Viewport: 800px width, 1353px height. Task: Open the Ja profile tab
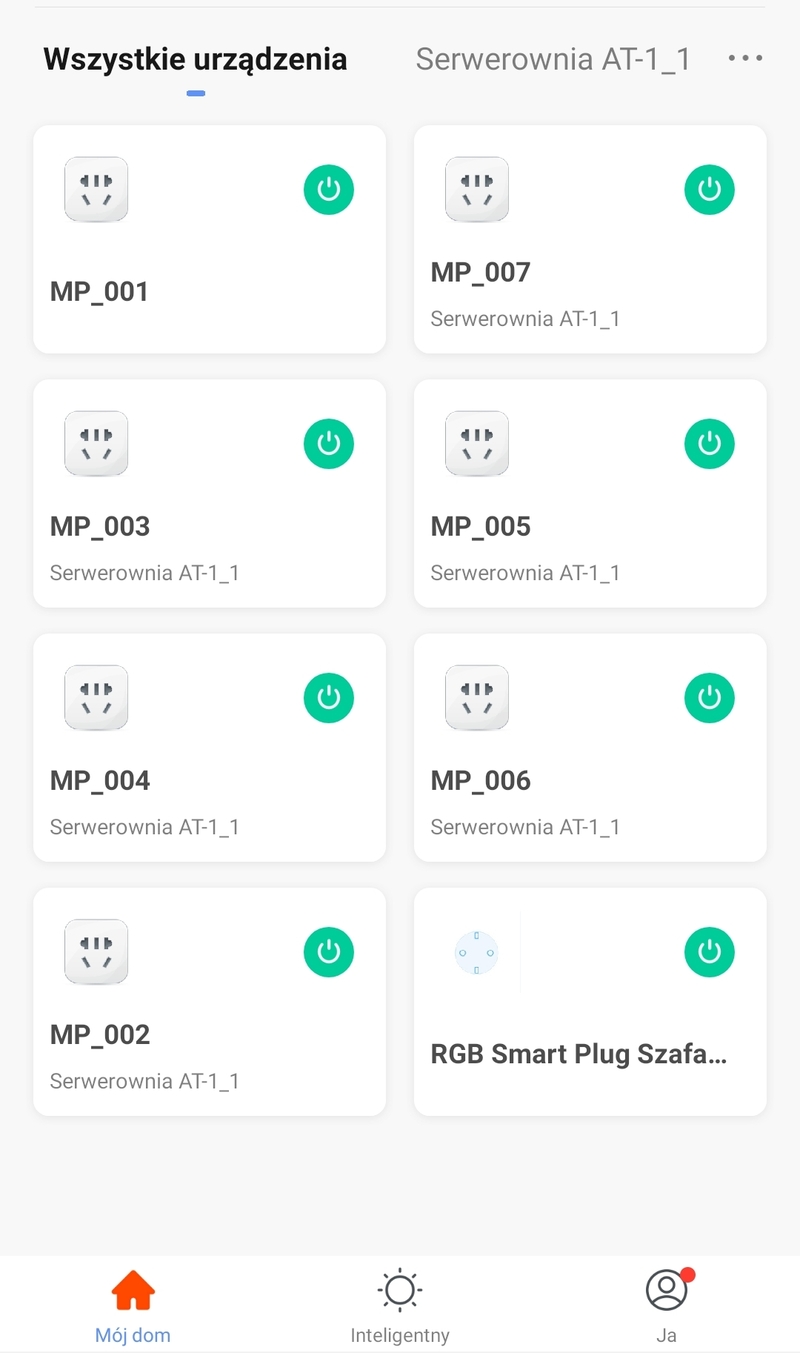[x=667, y=1306]
